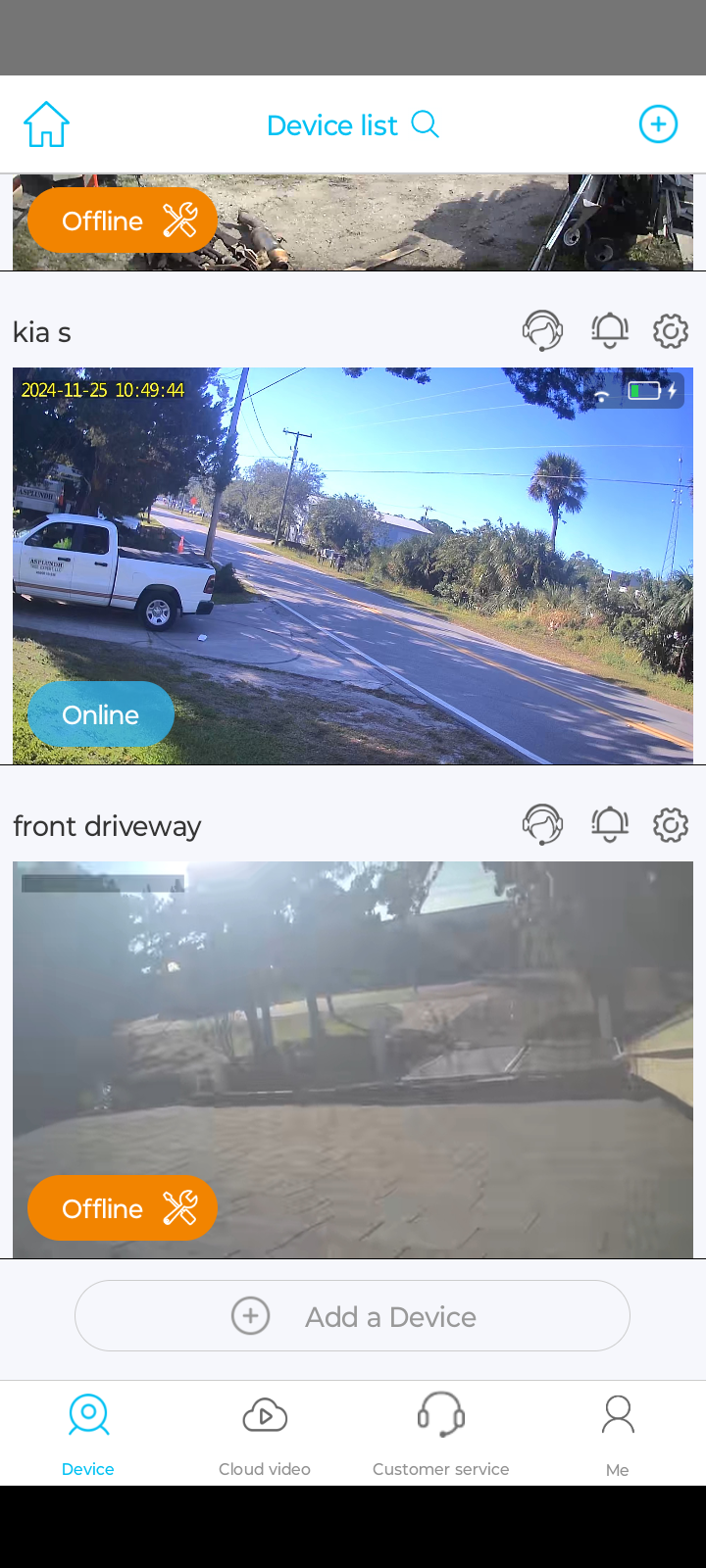This screenshot has width=706, height=1568.
Task: Open customer support for front driveway camera
Action: (542, 825)
